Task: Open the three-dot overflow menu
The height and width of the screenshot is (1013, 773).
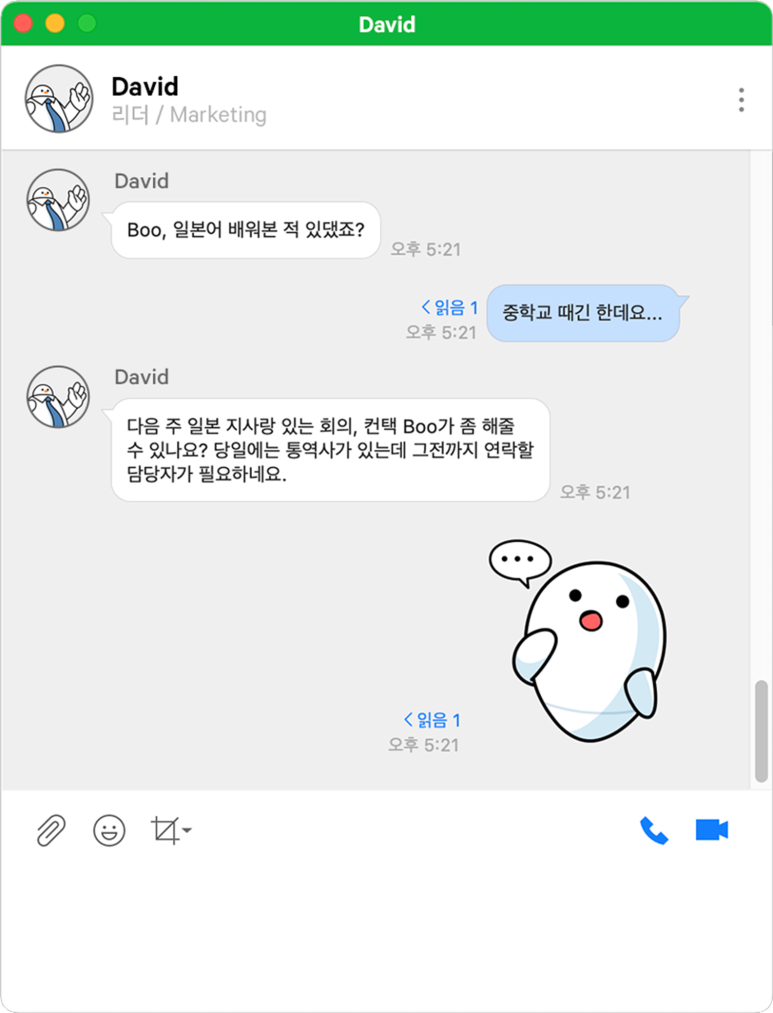Action: pyautogui.click(x=741, y=100)
